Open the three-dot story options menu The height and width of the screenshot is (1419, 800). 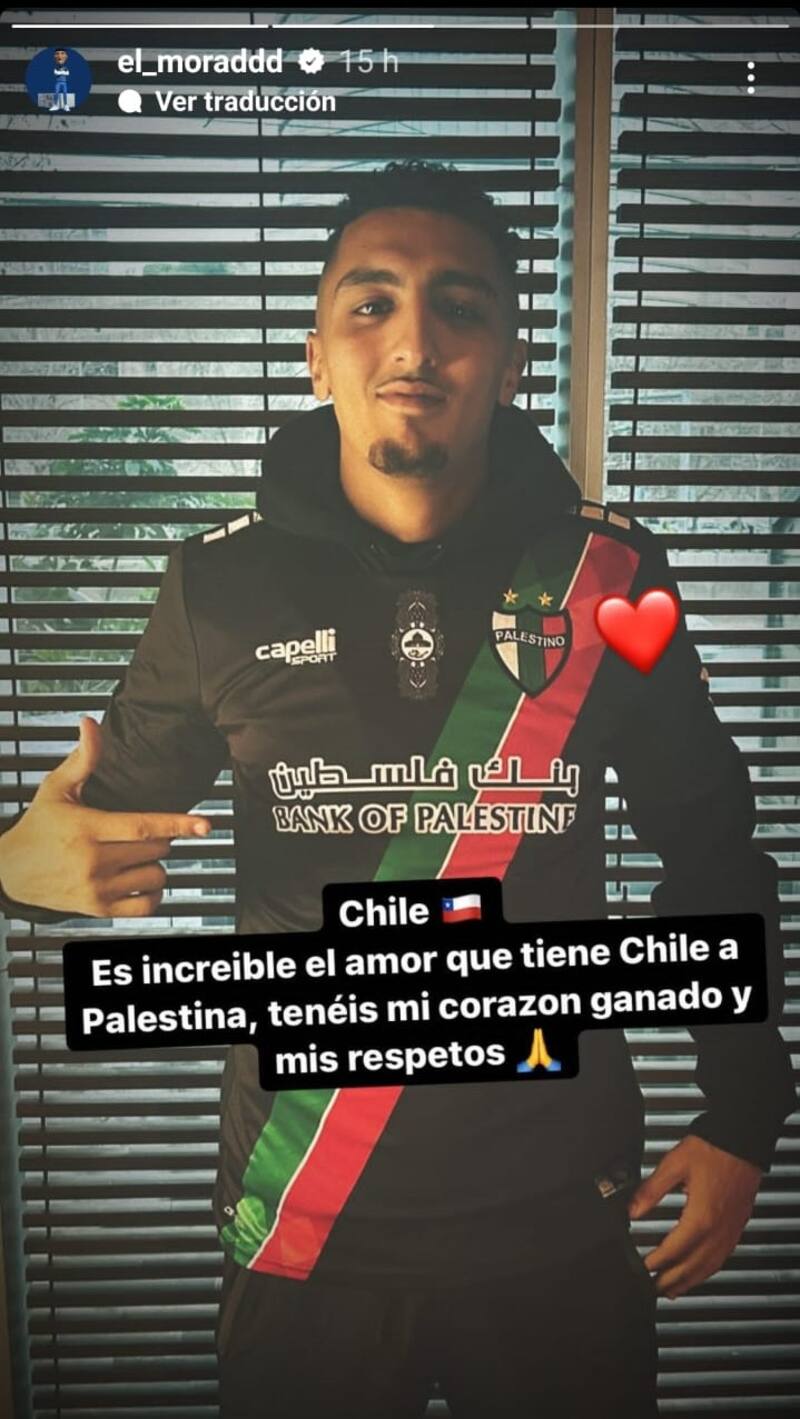pyautogui.click(x=750, y=78)
